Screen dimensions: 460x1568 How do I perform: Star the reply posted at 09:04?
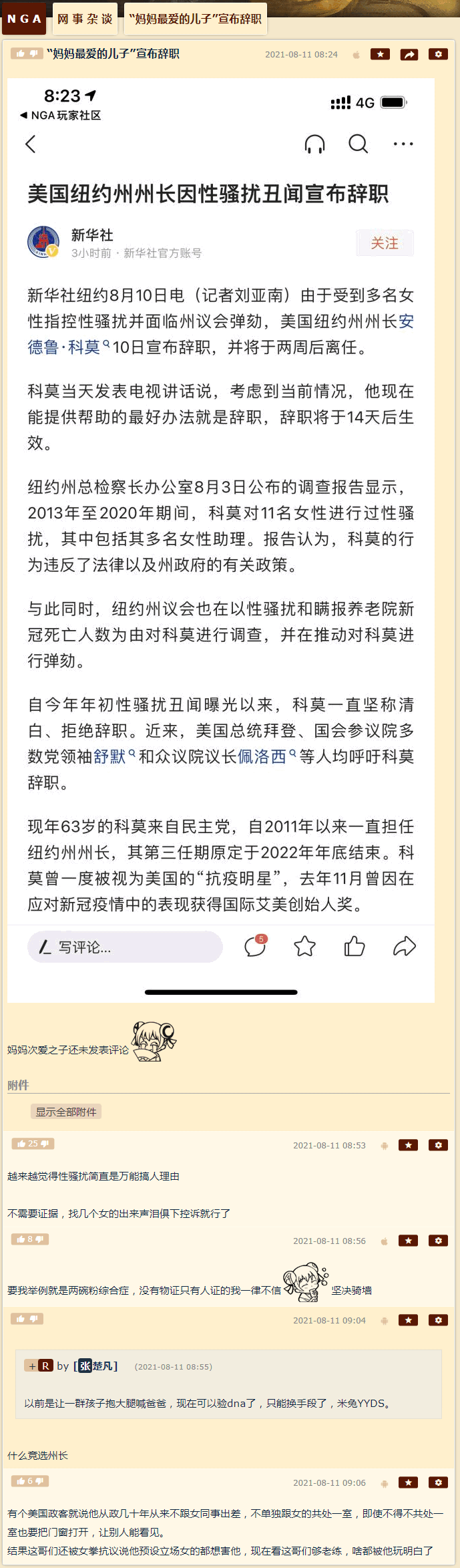pyautogui.click(x=408, y=1320)
